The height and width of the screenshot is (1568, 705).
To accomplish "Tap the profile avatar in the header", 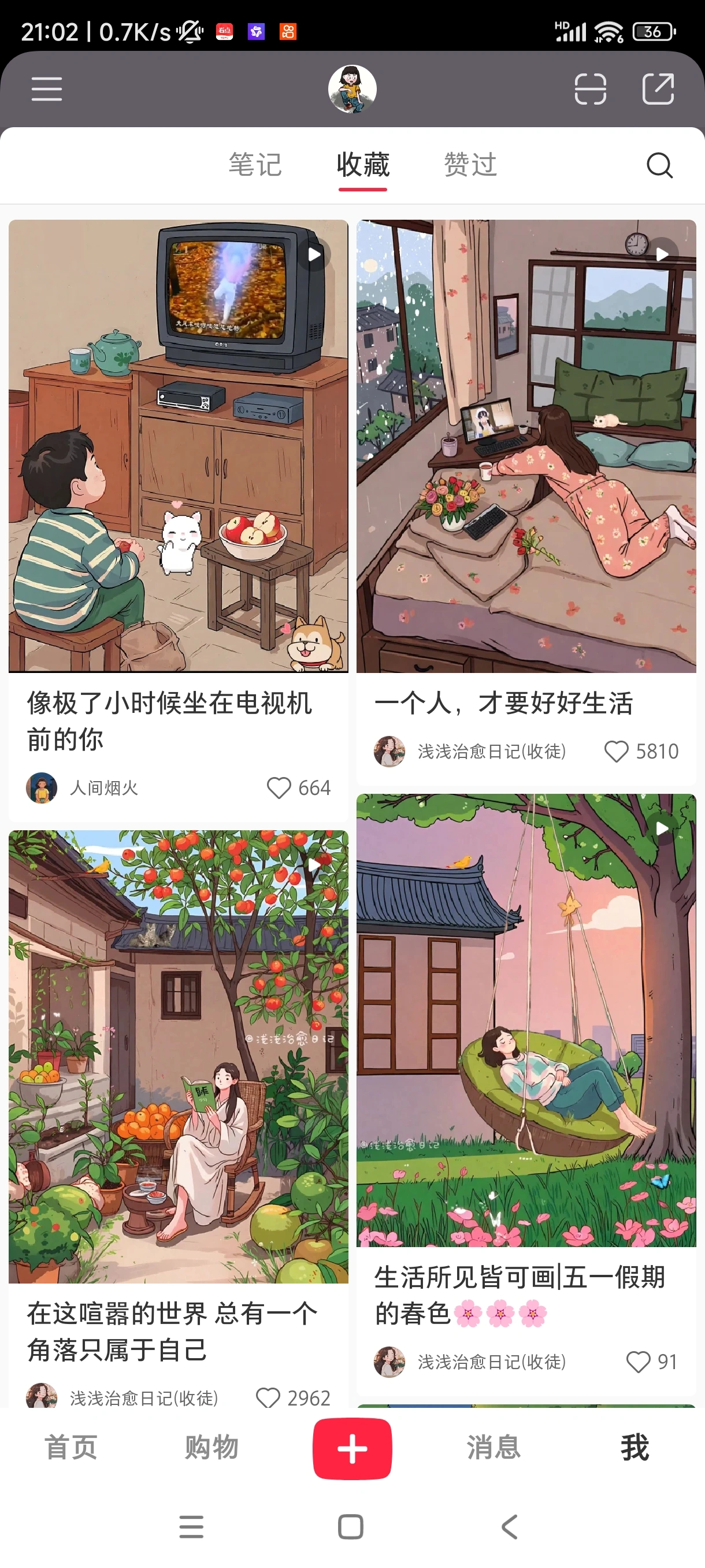I will point(352,89).
